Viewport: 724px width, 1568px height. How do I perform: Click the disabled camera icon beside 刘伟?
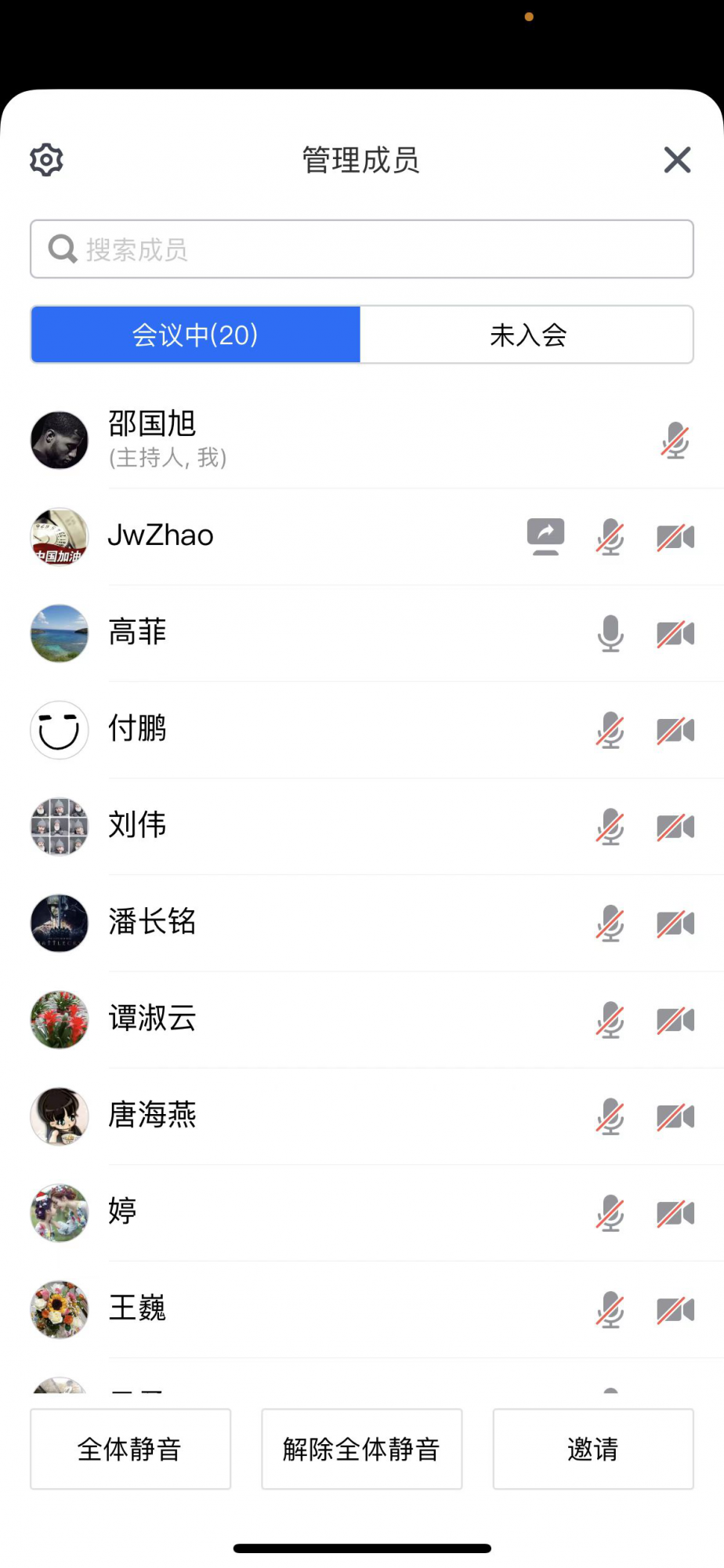[x=675, y=826]
